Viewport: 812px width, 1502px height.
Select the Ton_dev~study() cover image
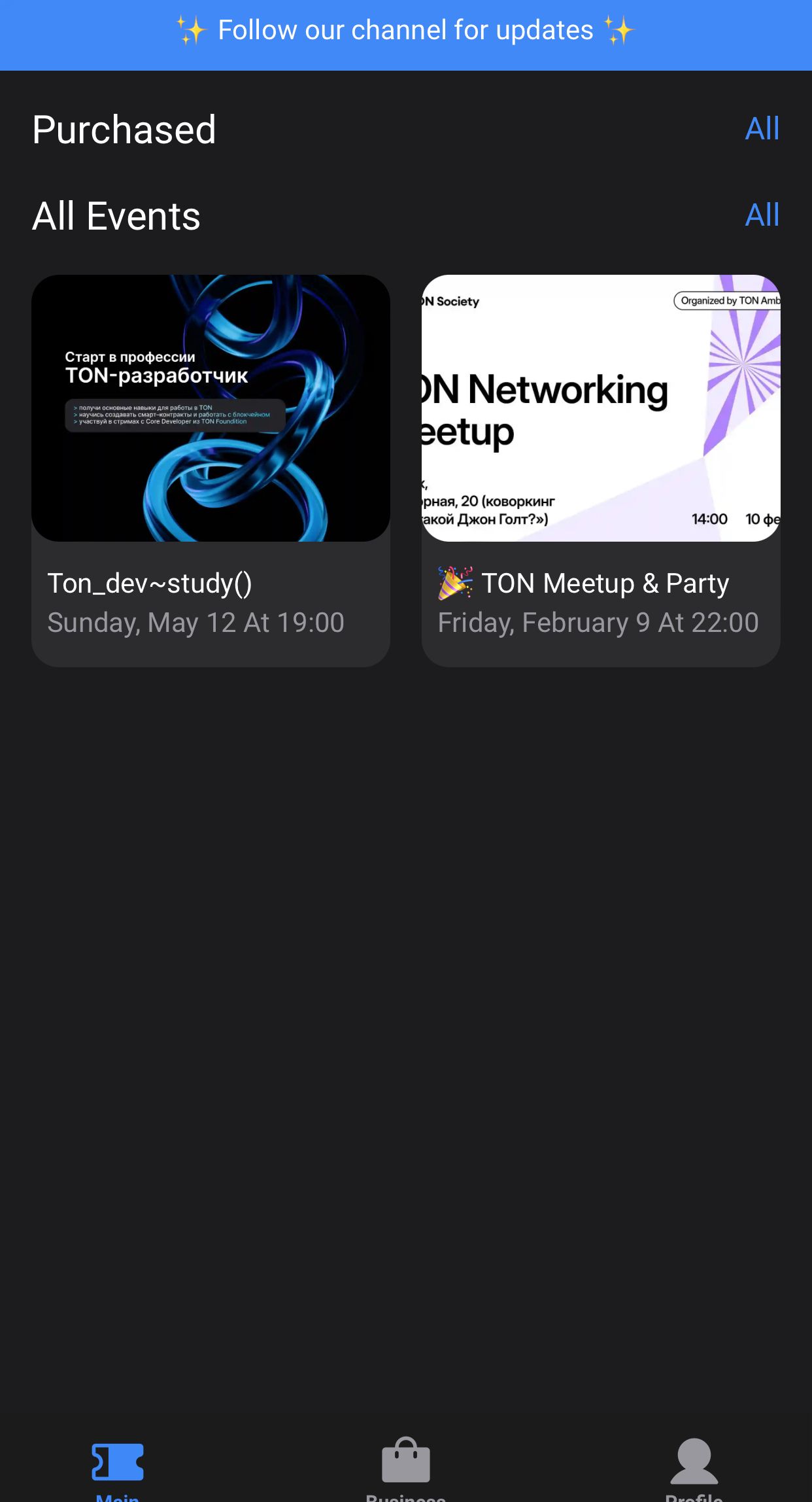(211, 407)
